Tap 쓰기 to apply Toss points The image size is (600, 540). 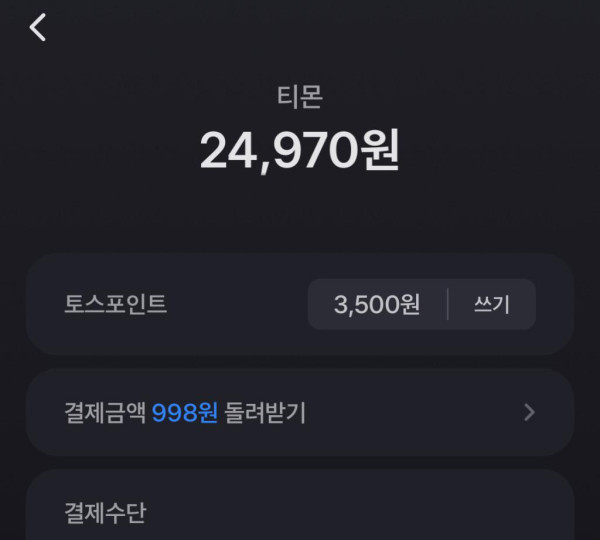[x=491, y=305]
